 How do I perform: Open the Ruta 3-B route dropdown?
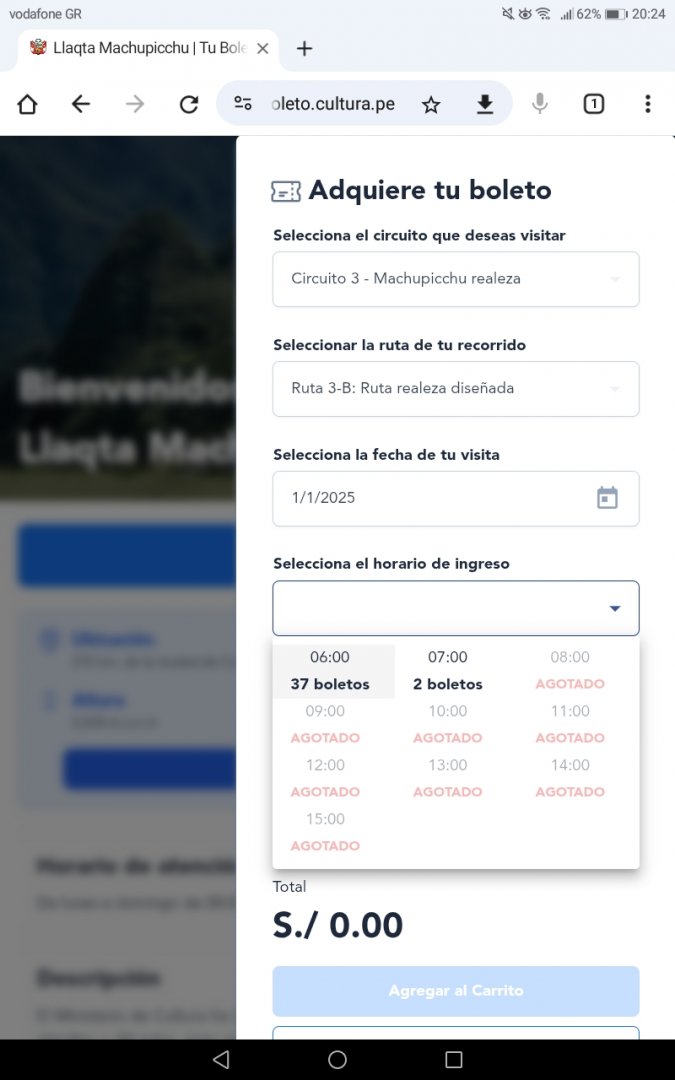point(455,388)
